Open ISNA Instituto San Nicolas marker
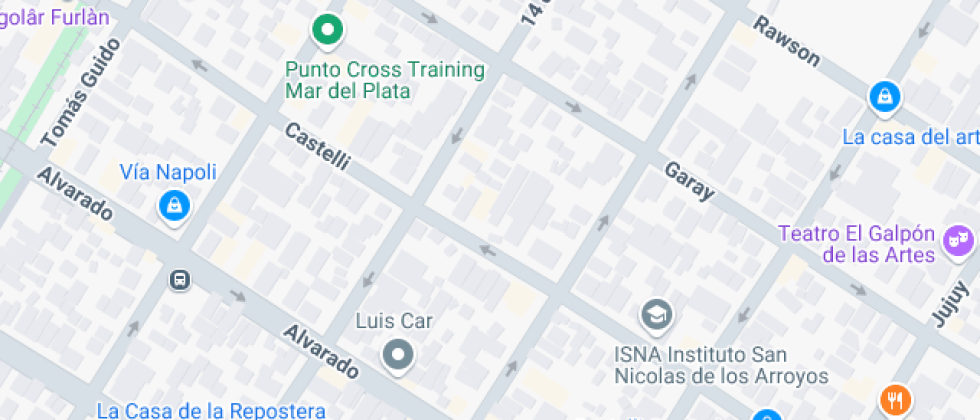 click(657, 315)
